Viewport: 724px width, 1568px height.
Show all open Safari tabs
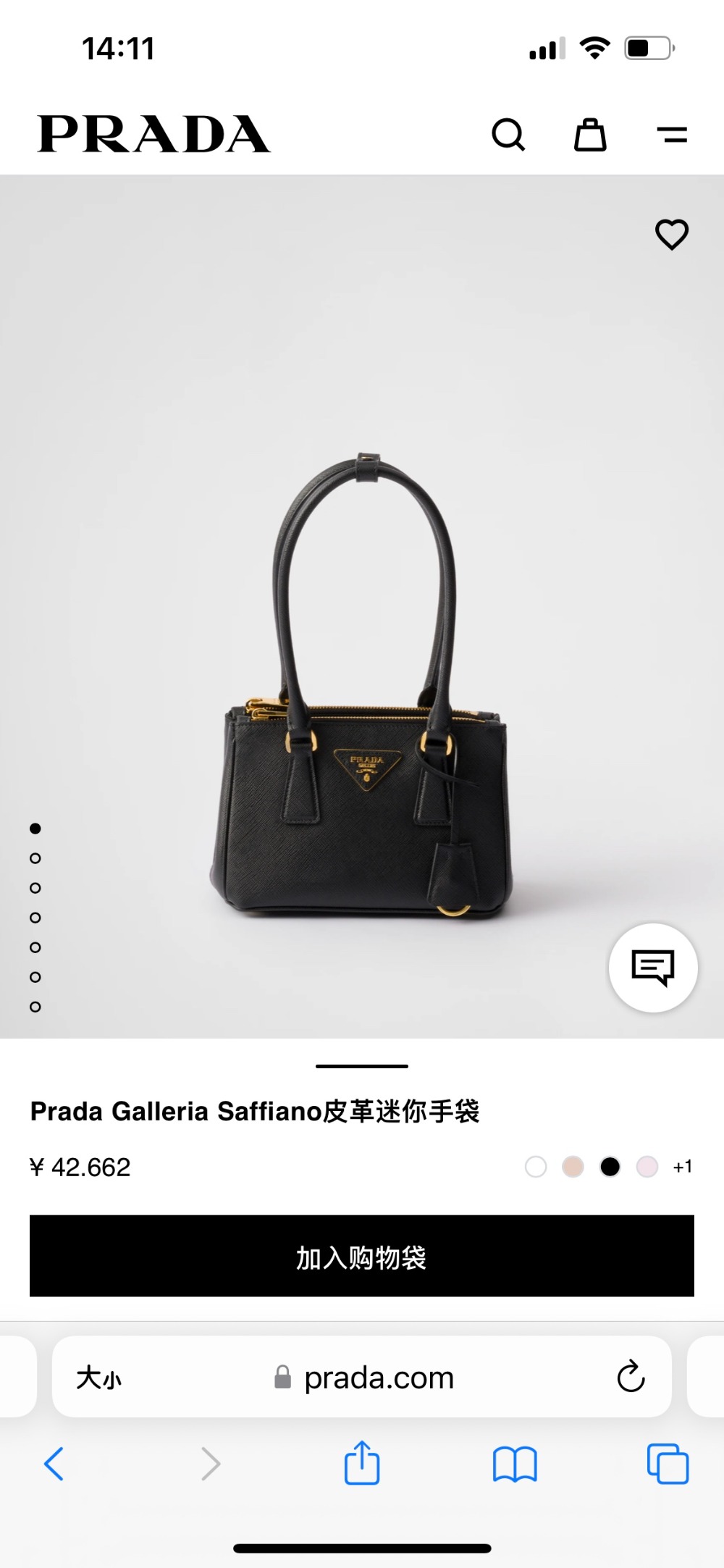pos(668,1464)
